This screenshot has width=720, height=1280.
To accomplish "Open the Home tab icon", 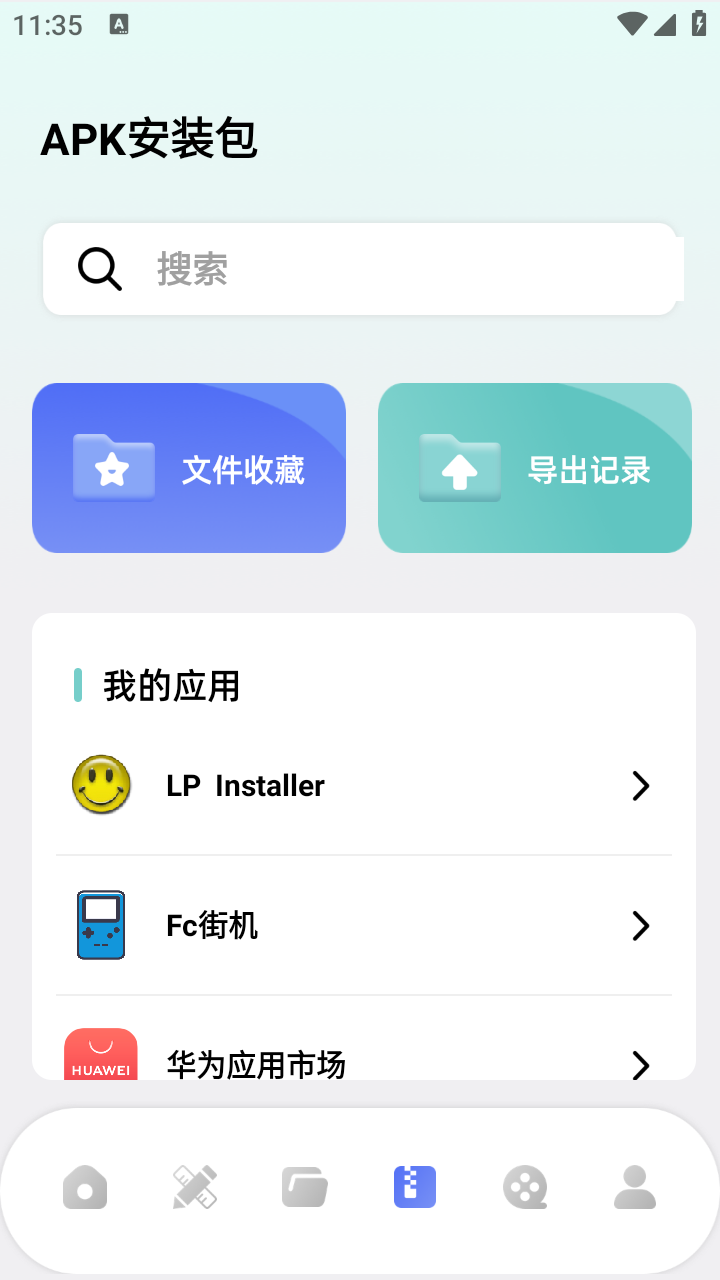I will [85, 1187].
